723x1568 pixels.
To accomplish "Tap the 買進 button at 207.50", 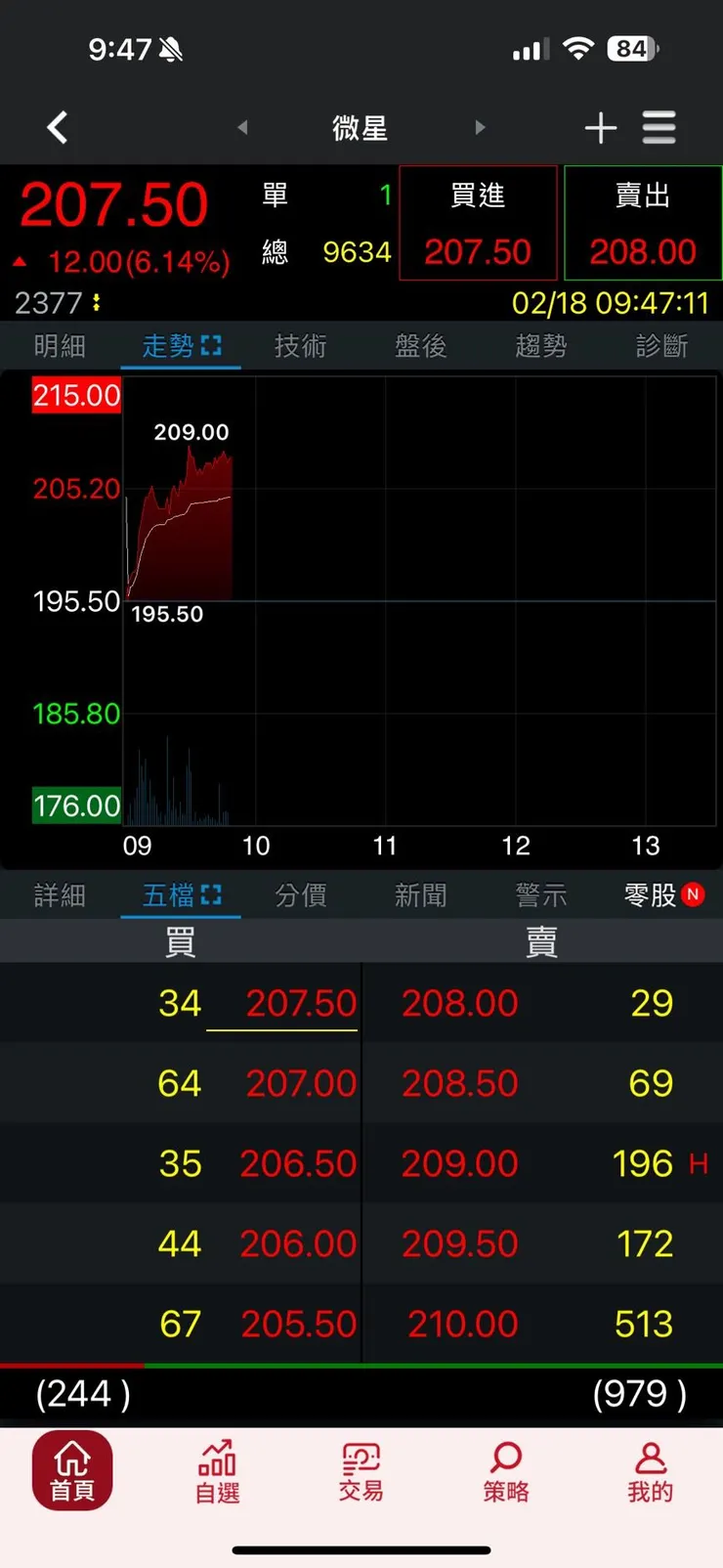I will 478,224.
